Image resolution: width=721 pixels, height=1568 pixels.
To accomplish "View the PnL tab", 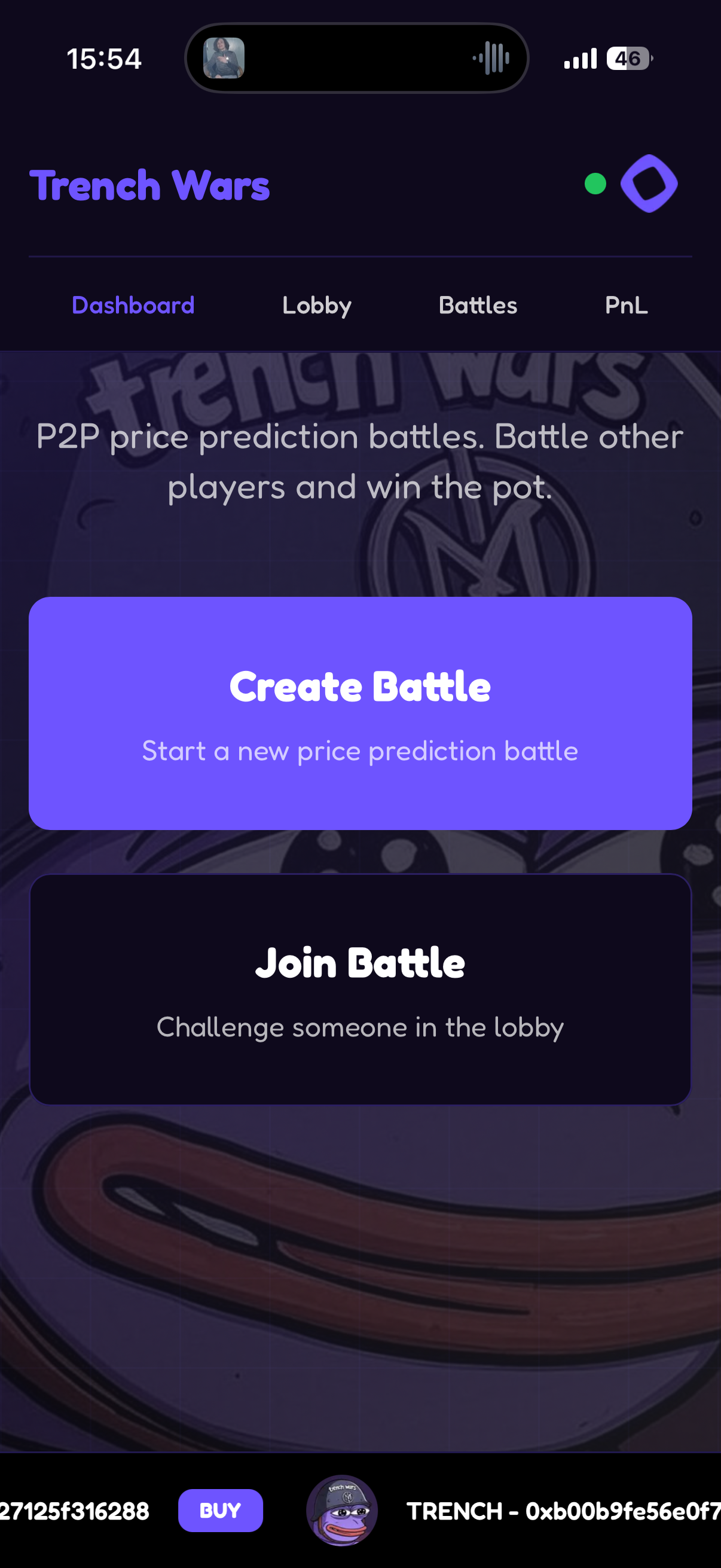I will click(626, 305).
